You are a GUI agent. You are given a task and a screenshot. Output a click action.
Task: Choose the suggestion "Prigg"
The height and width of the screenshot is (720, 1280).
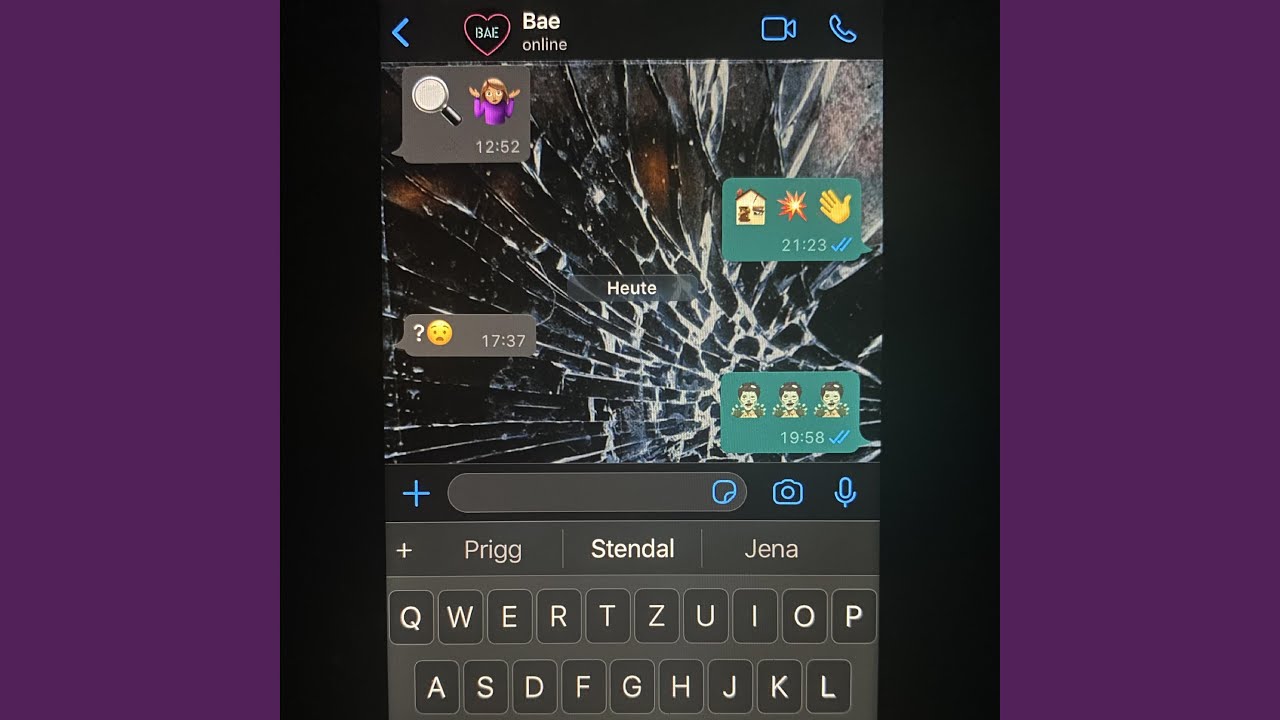click(493, 550)
